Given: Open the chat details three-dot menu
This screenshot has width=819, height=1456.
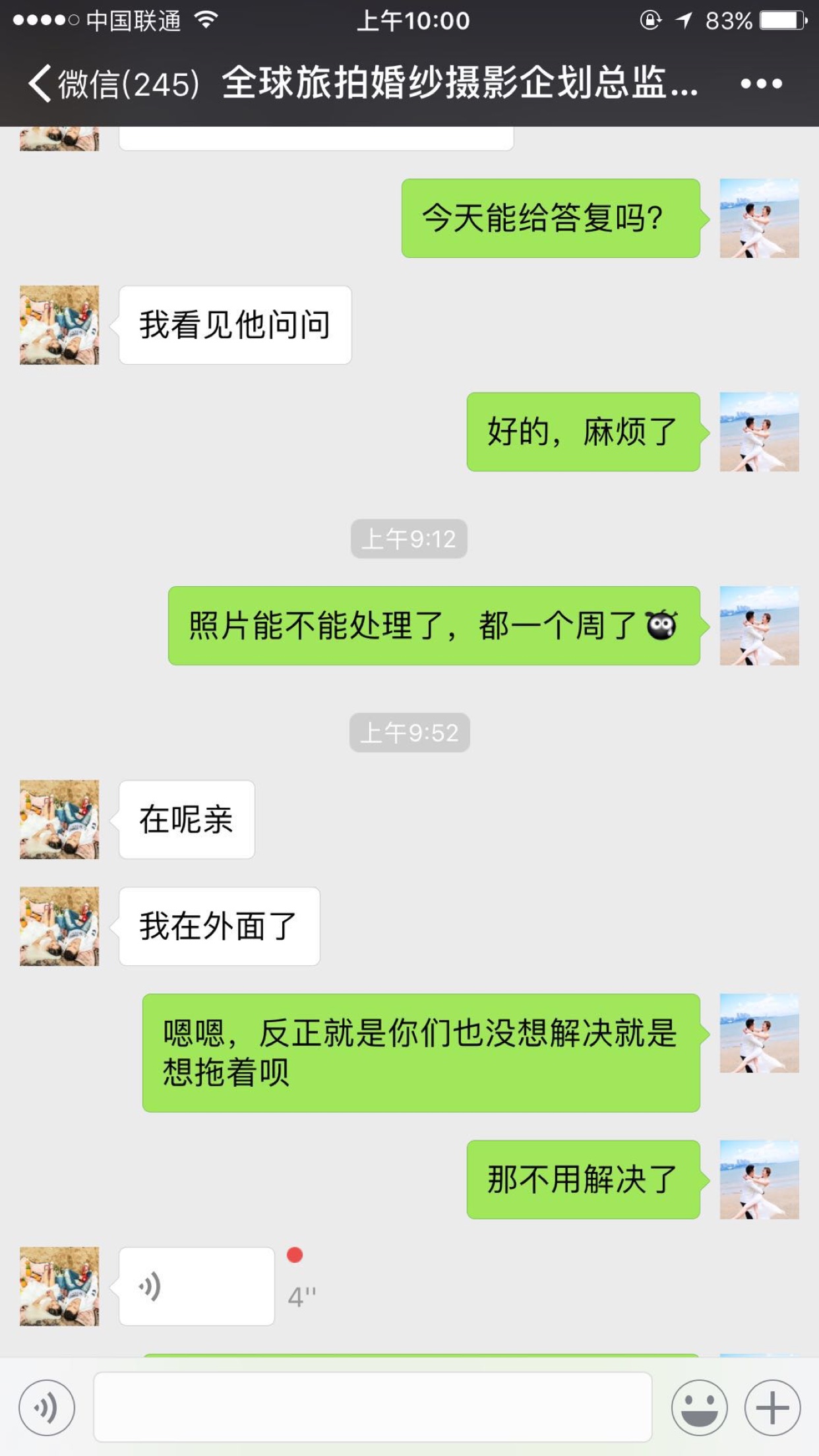Looking at the screenshot, I should click(x=761, y=84).
